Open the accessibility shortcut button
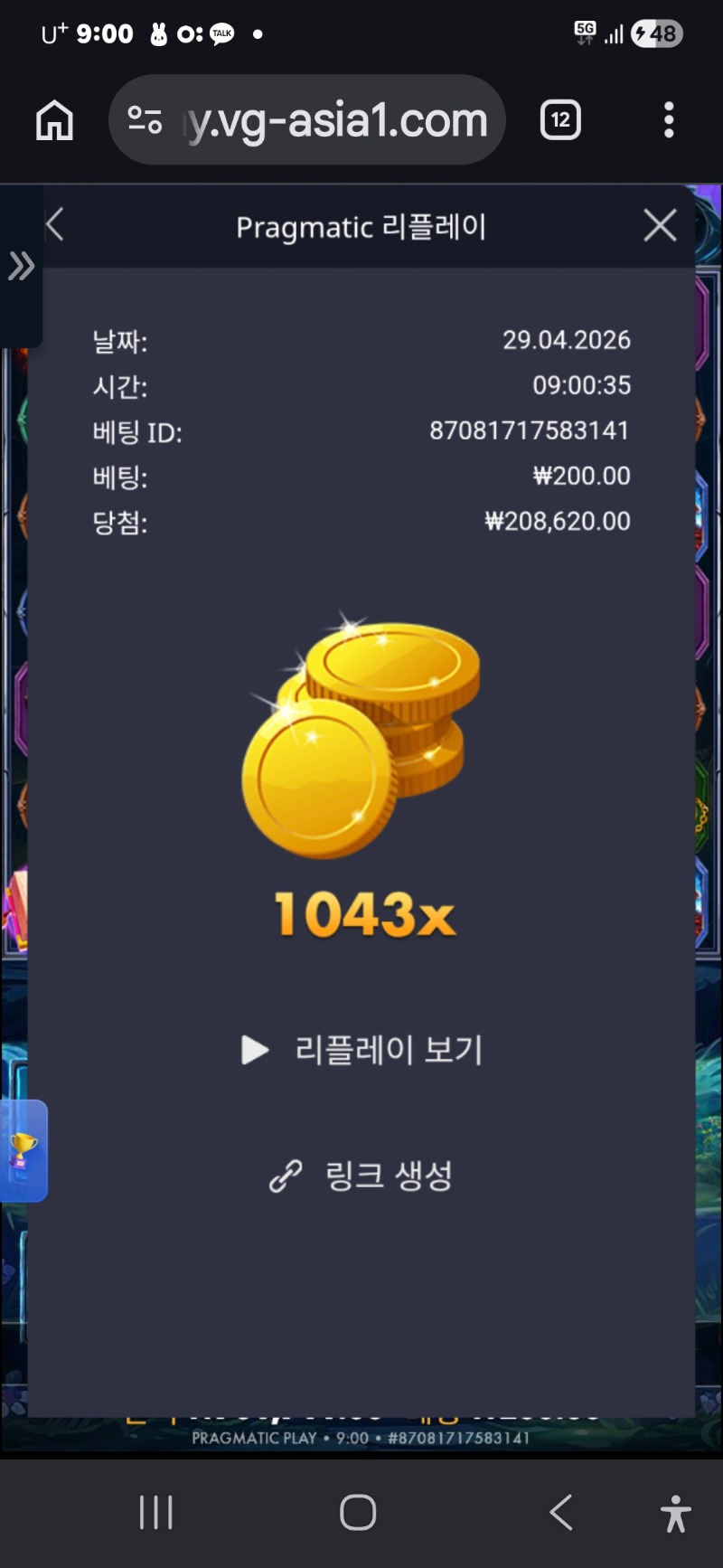The width and height of the screenshot is (723, 1568). [675, 1513]
